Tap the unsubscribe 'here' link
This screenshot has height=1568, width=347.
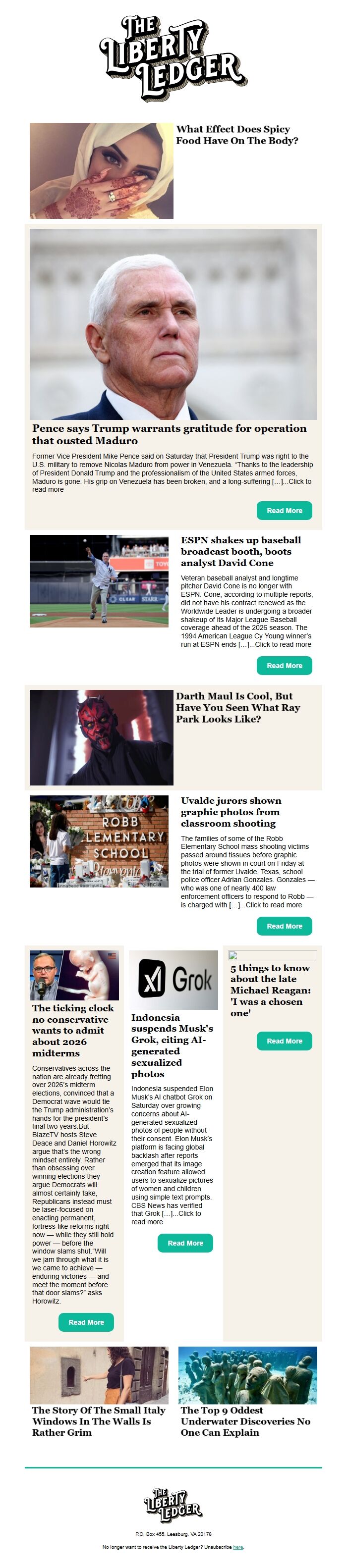[x=238, y=1547]
